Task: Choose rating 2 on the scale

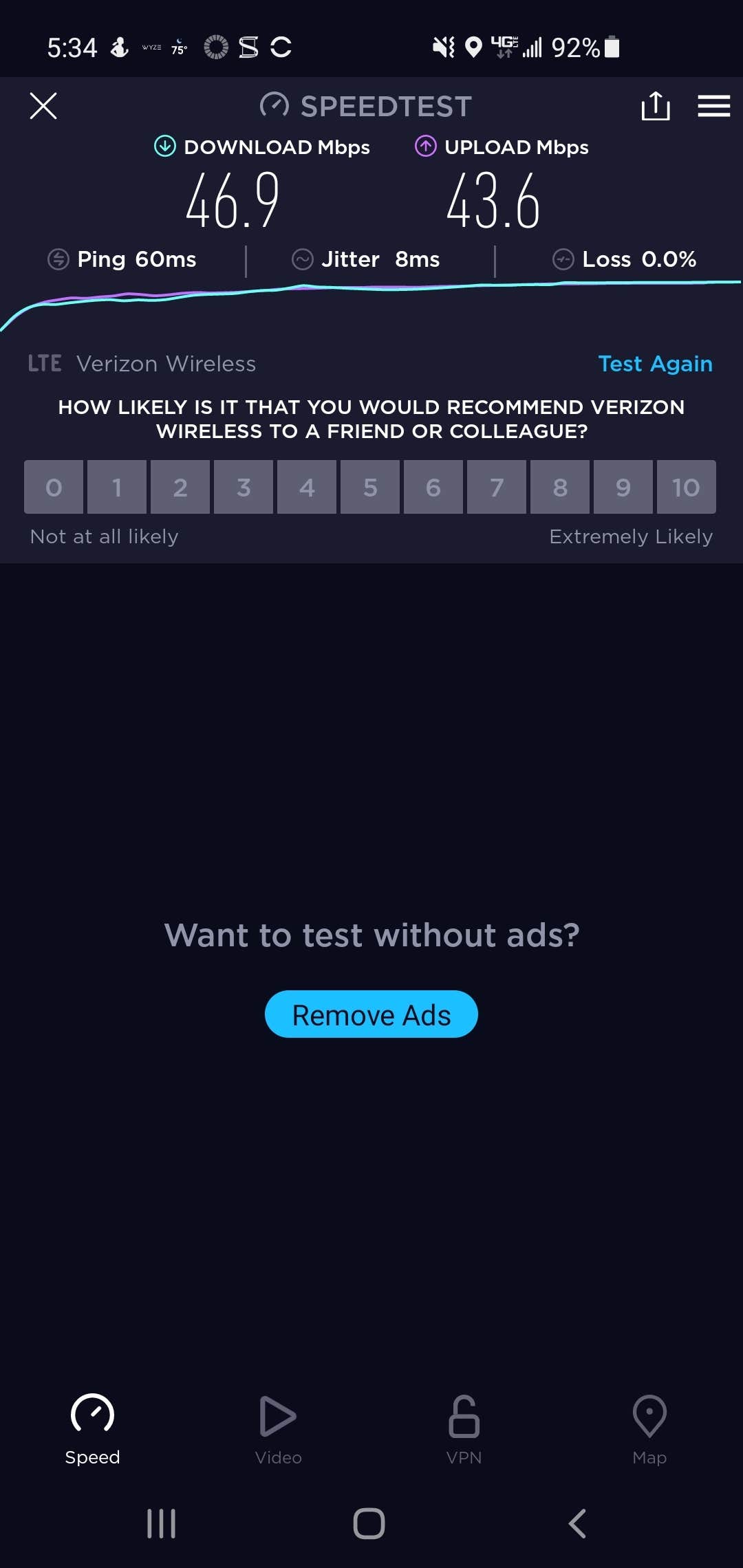Action: click(180, 487)
